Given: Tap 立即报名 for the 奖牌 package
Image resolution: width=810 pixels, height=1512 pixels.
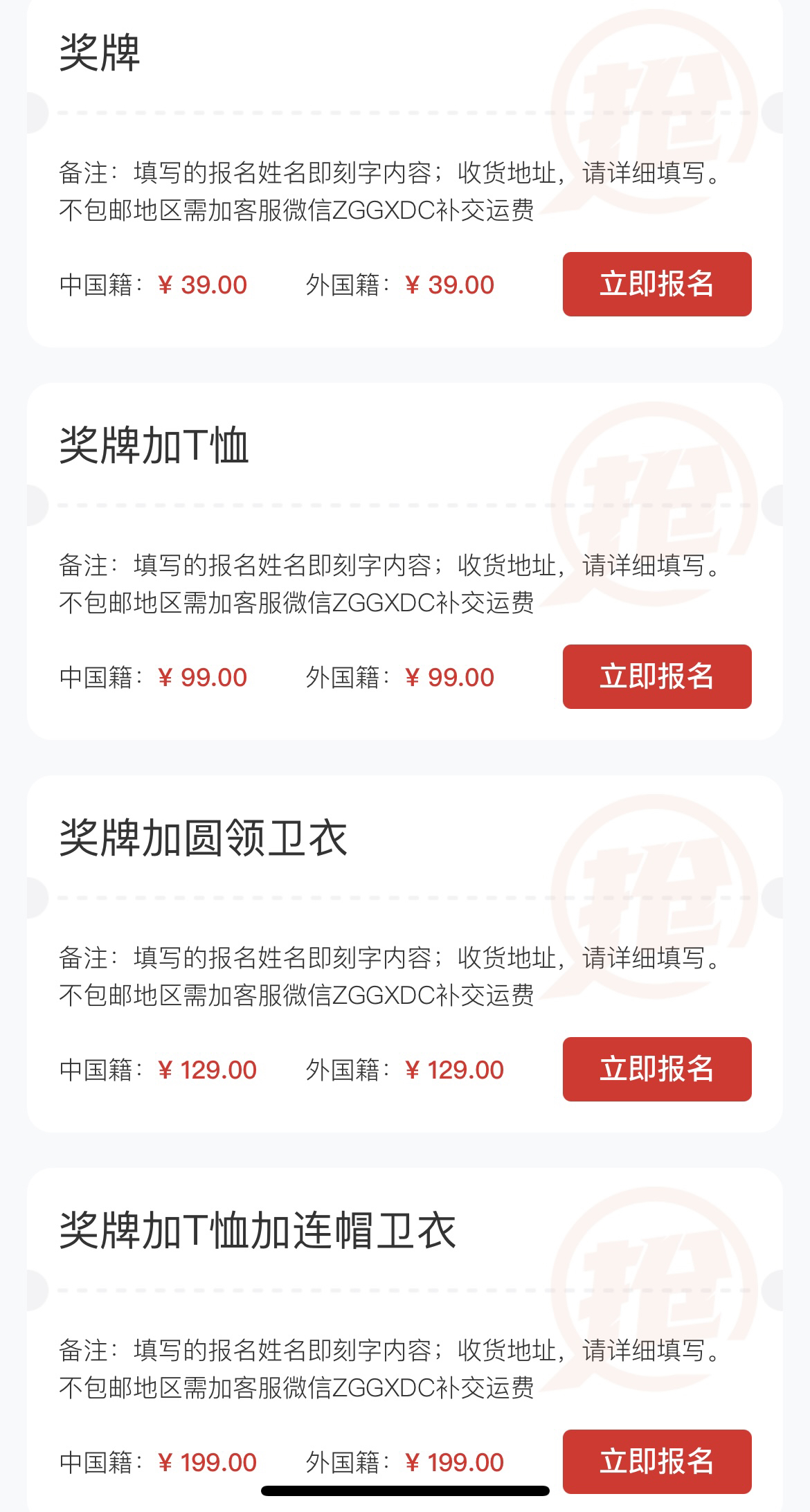Looking at the screenshot, I should pyautogui.click(x=657, y=284).
